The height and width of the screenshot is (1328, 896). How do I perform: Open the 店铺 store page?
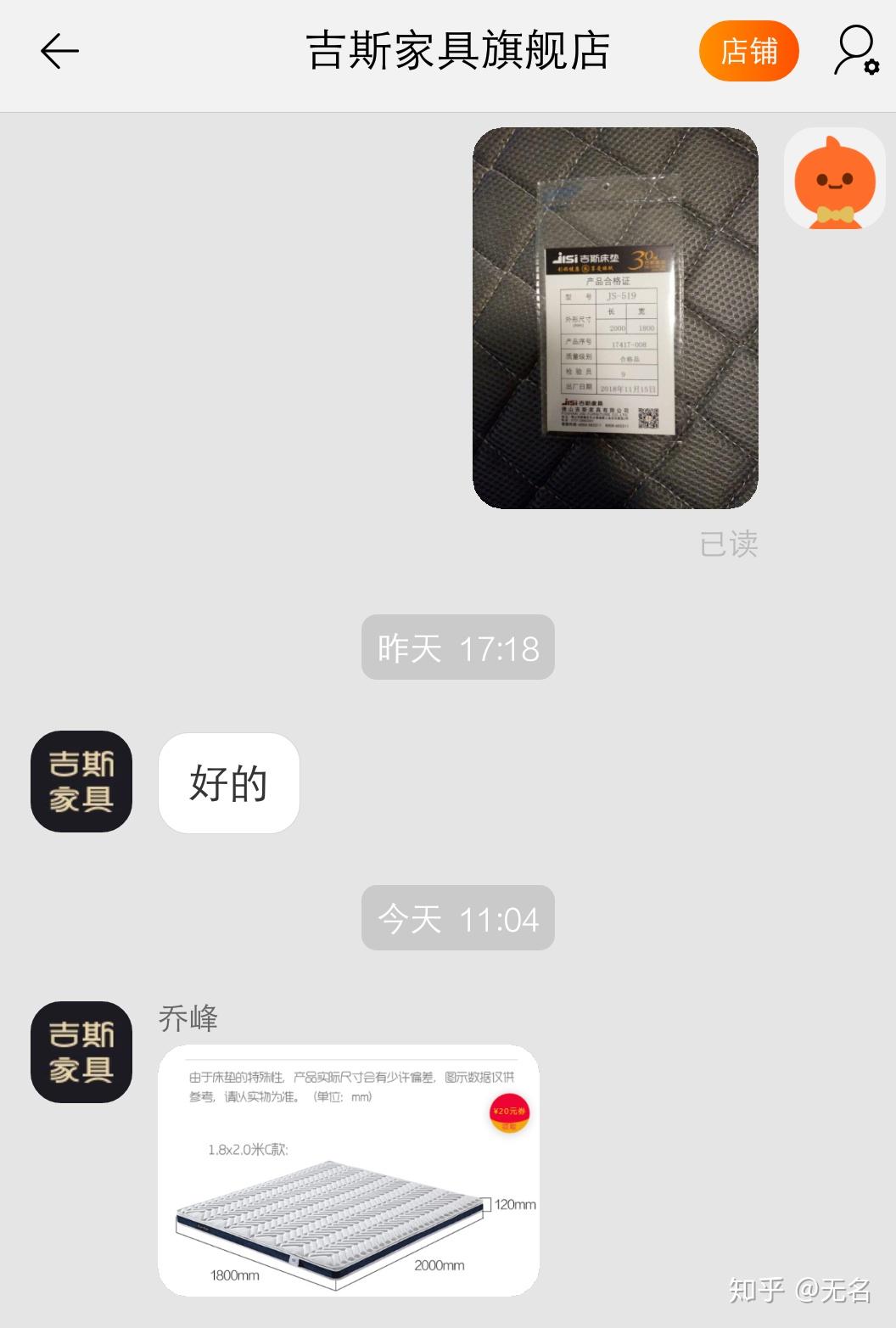pos(748,51)
